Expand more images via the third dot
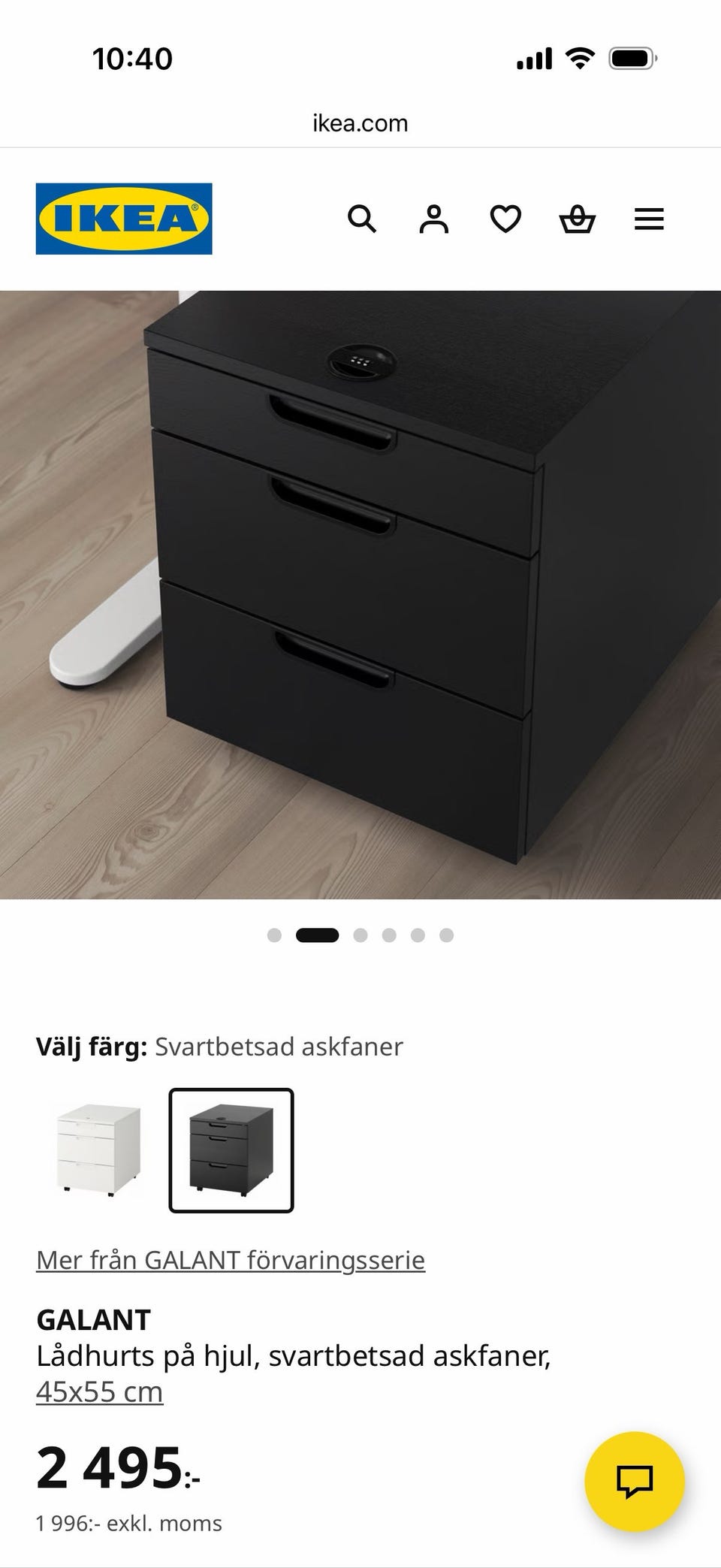The image size is (721, 1568). point(360,935)
